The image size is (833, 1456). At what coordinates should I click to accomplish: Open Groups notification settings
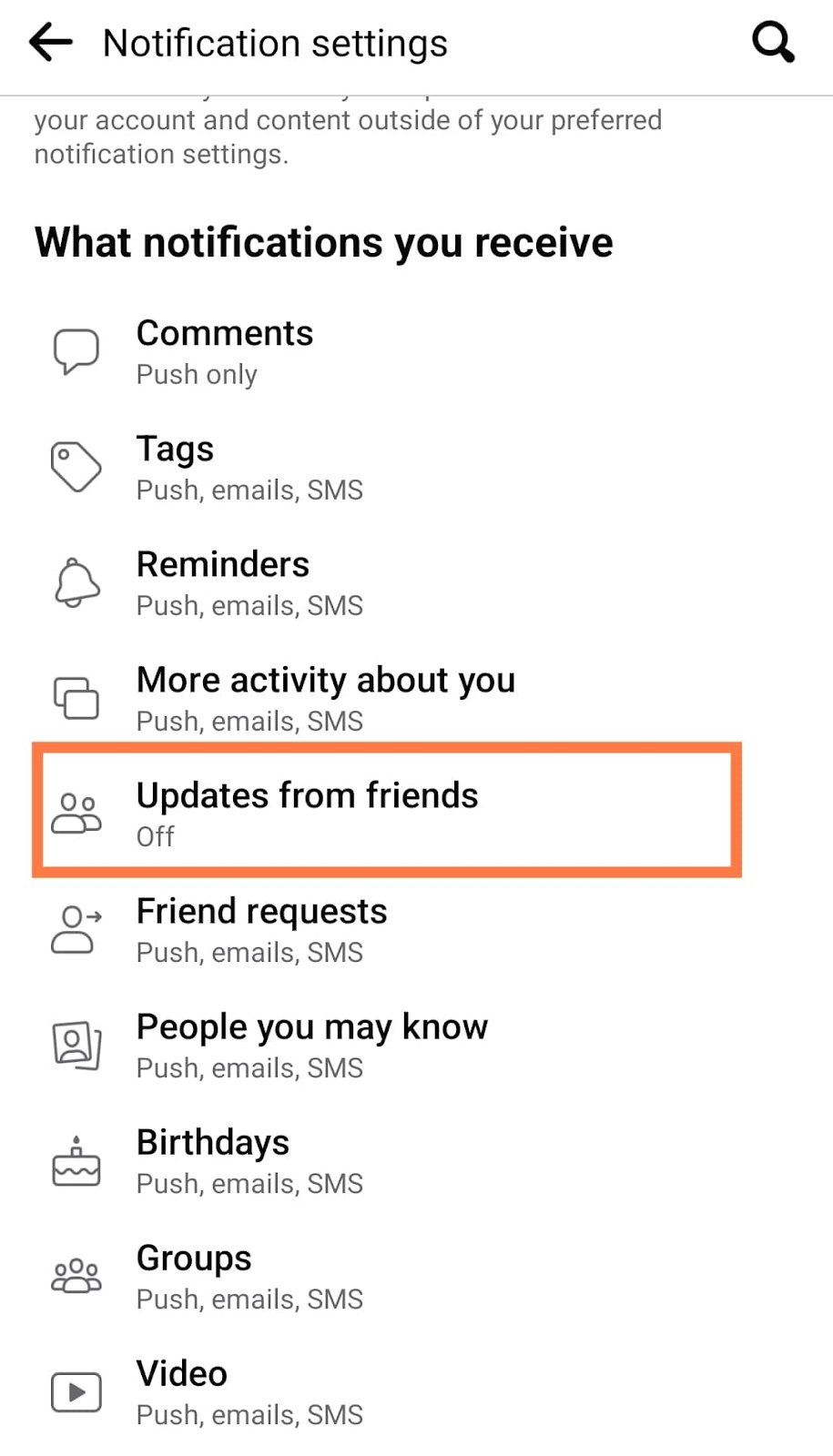(x=416, y=1277)
